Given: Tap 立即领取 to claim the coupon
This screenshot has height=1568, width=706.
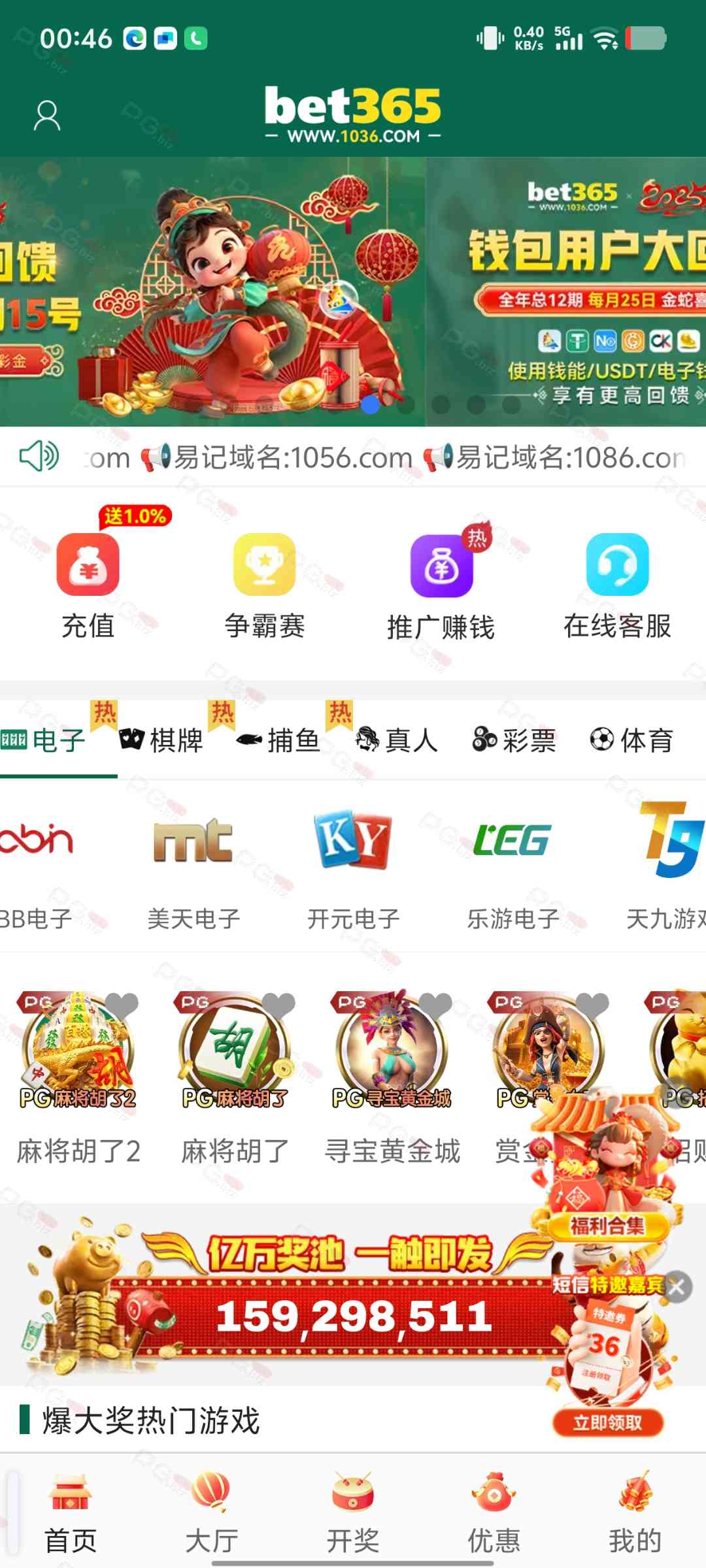Looking at the screenshot, I should pyautogui.click(x=608, y=1422).
